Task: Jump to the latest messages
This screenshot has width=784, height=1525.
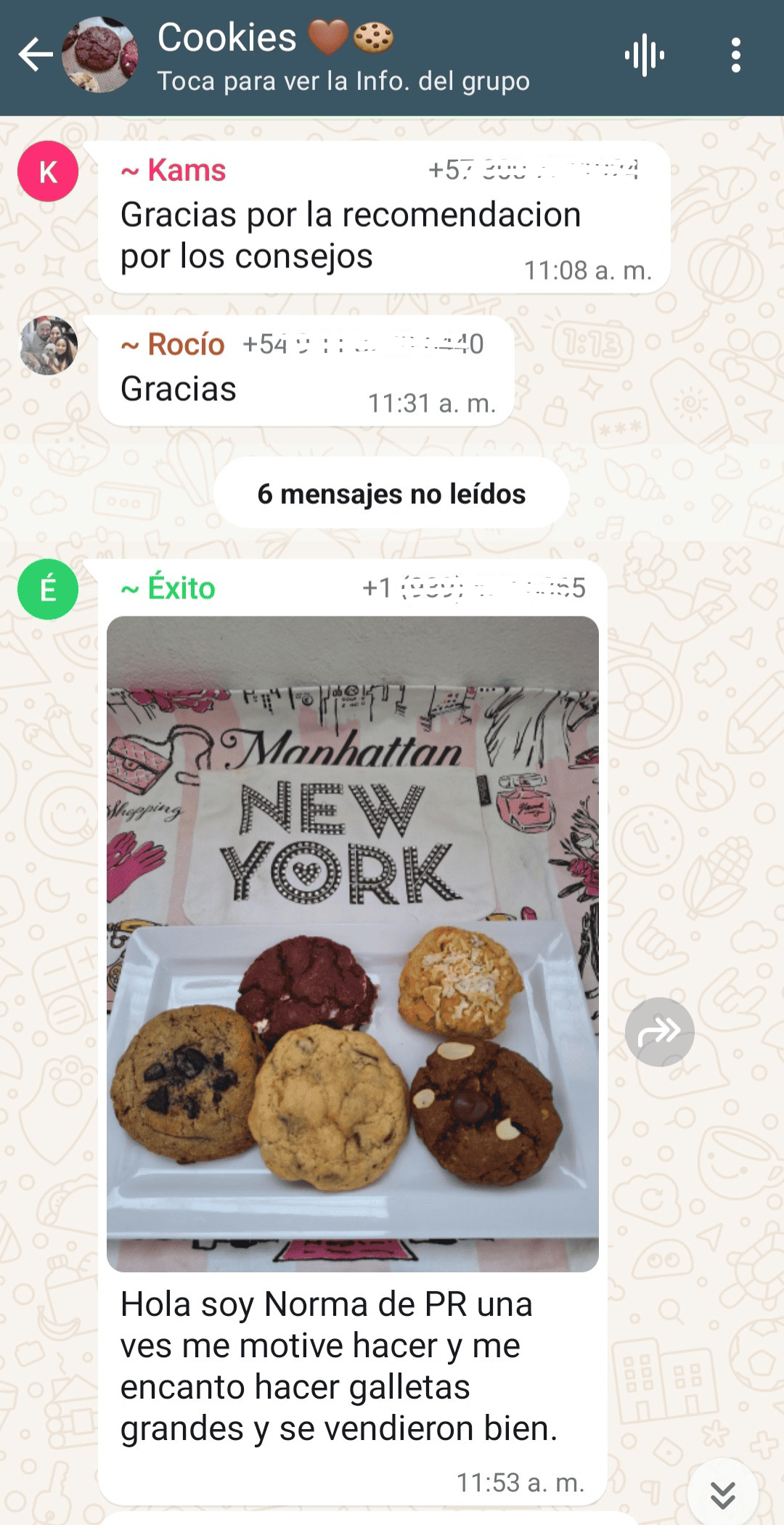Action: [723, 1494]
